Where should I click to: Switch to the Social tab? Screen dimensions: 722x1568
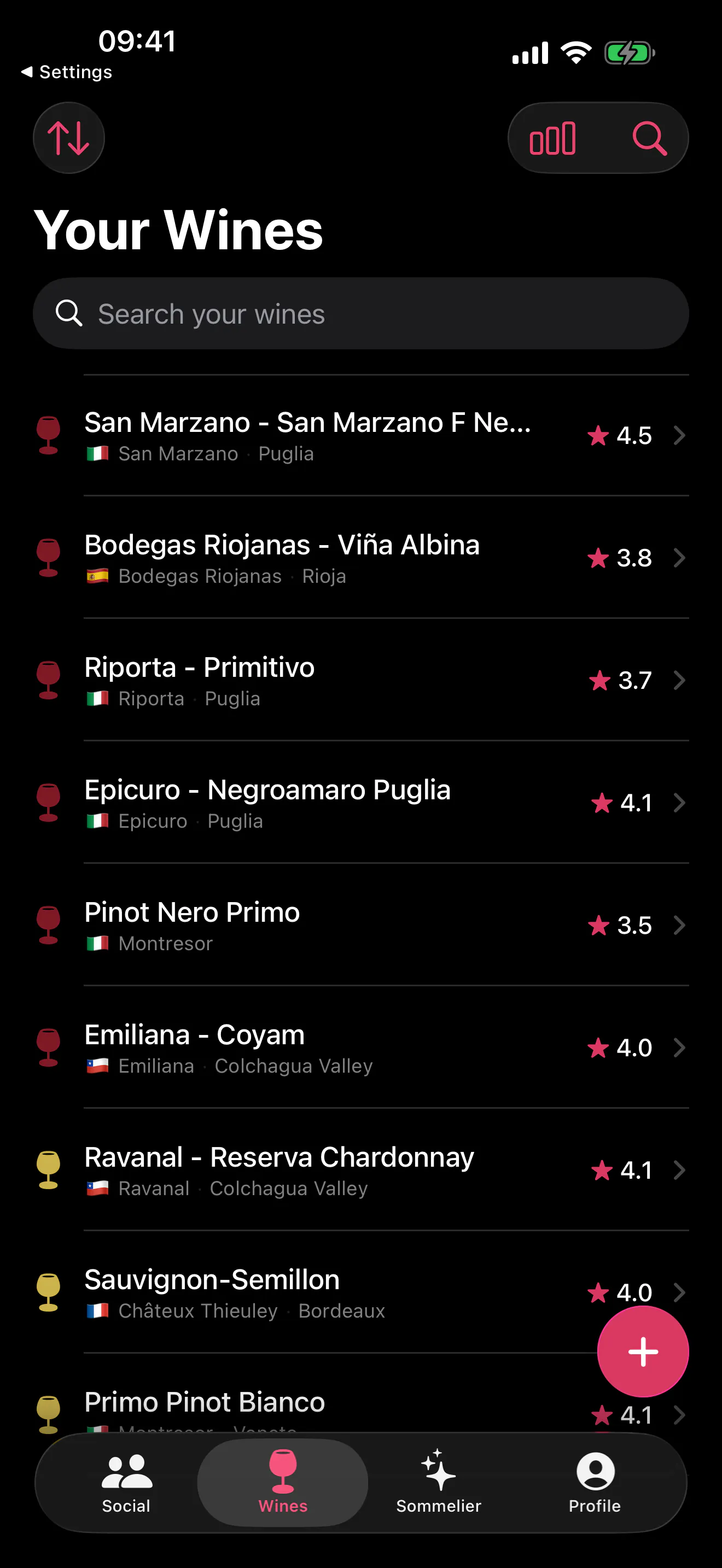126,1482
